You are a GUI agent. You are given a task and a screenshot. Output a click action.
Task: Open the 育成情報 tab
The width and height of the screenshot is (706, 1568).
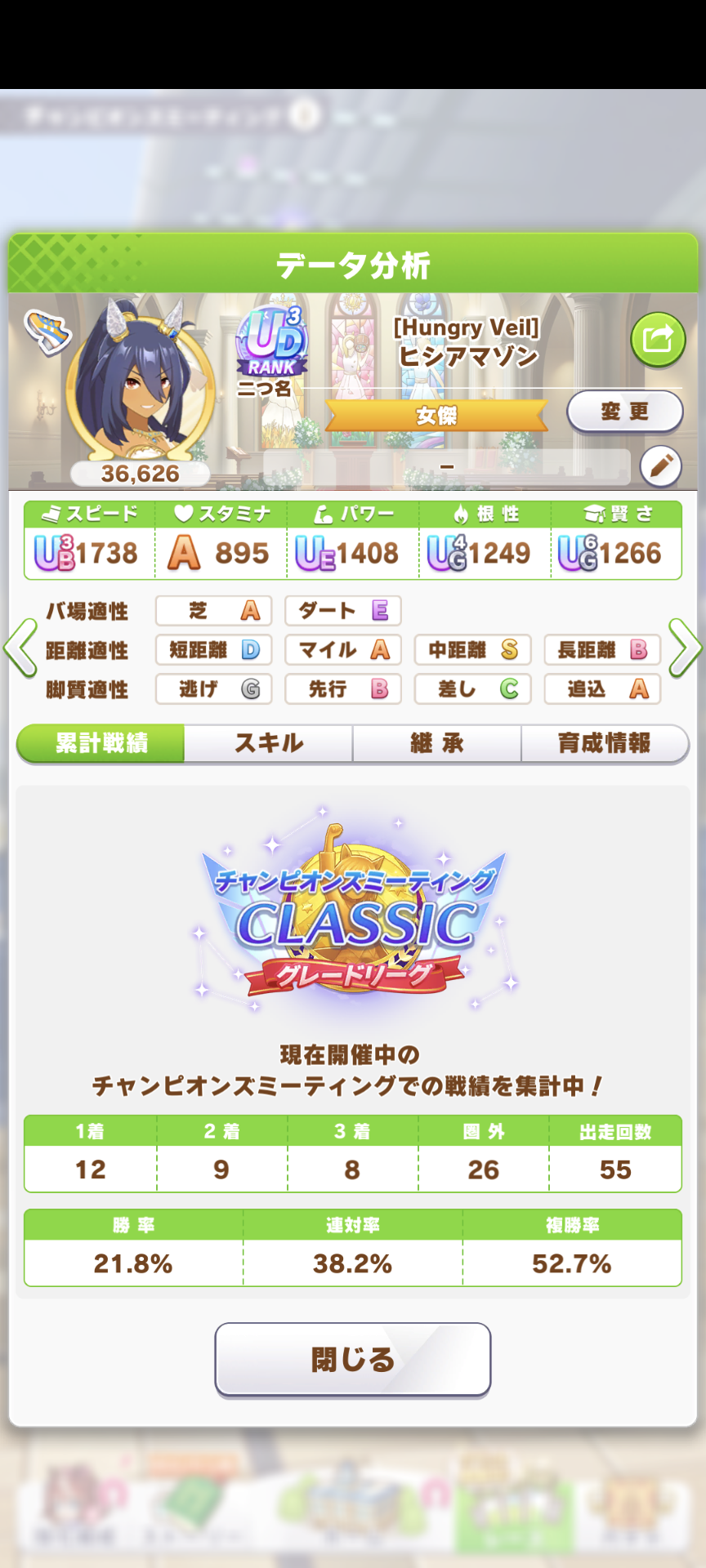click(x=605, y=743)
